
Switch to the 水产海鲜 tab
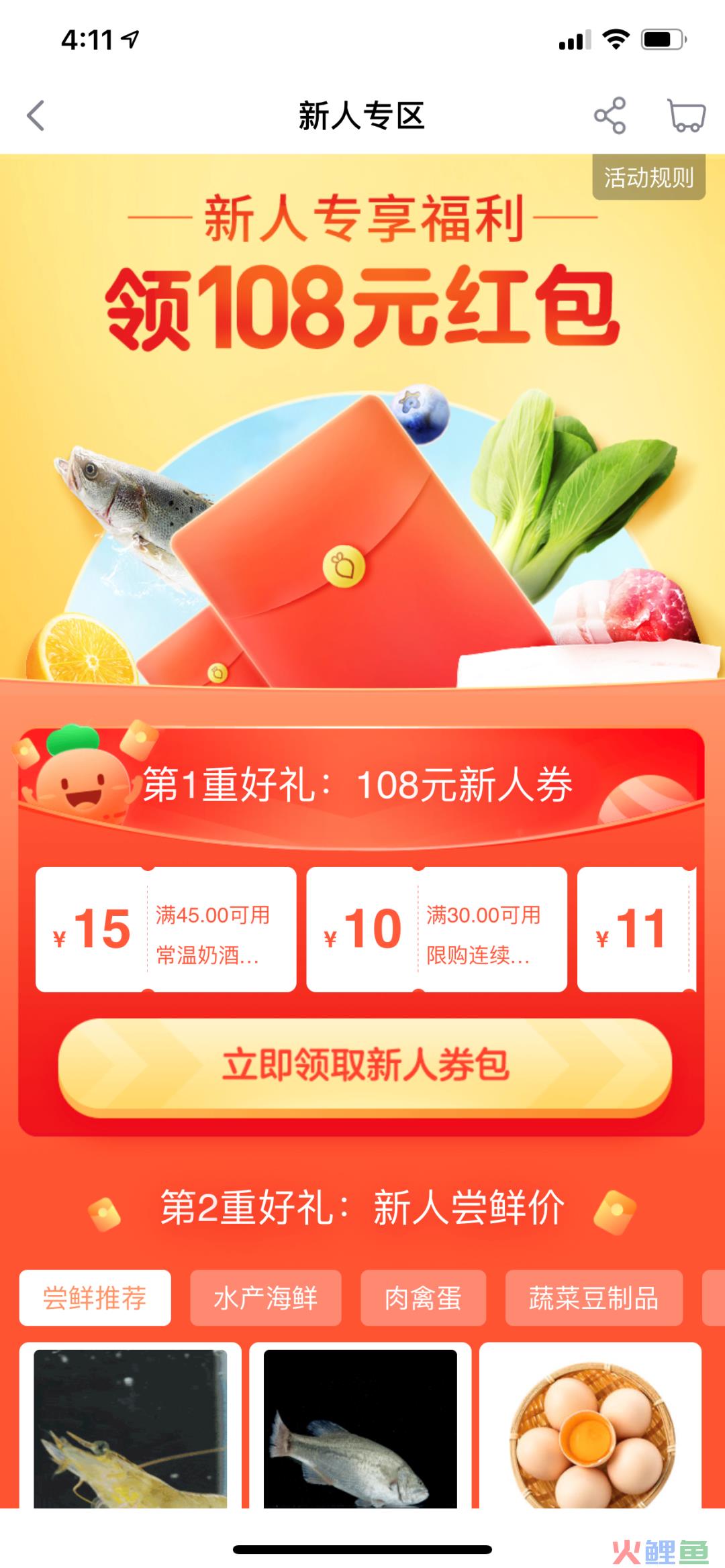tap(265, 1298)
